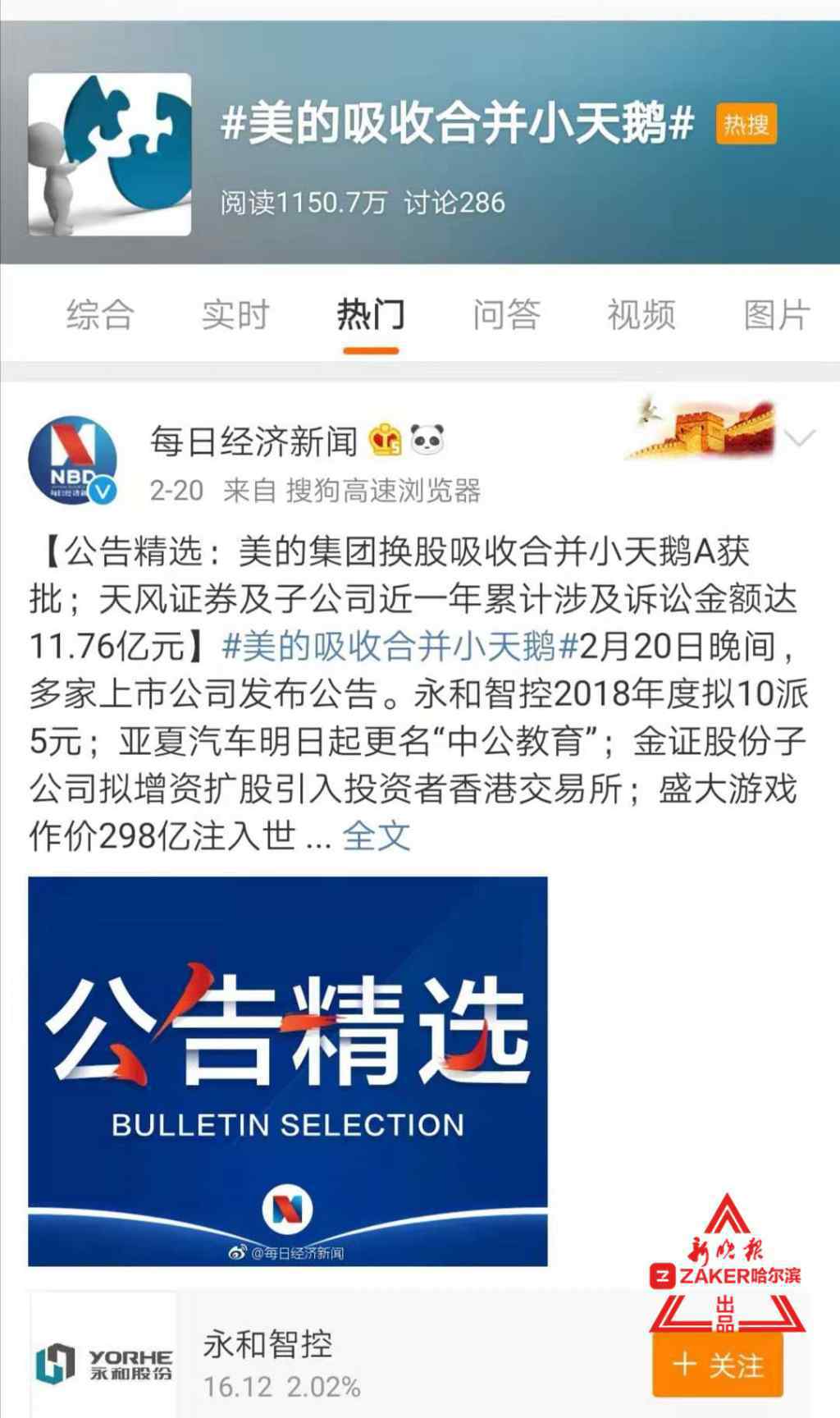Switch to the 视频 tab
The height and width of the screenshot is (1418, 840).
(641, 314)
